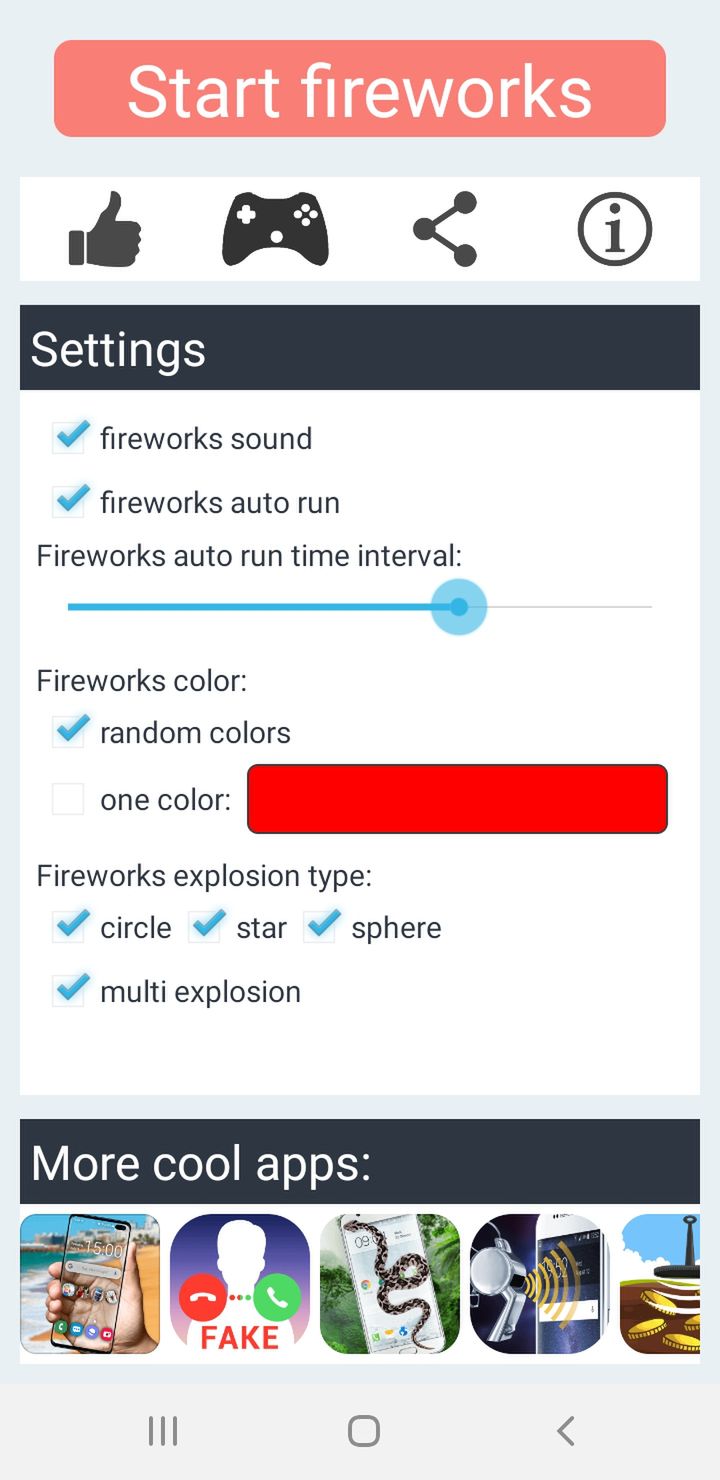The height and width of the screenshot is (1480, 720).
Task: Uncheck fireworks auto run
Action: click(69, 502)
